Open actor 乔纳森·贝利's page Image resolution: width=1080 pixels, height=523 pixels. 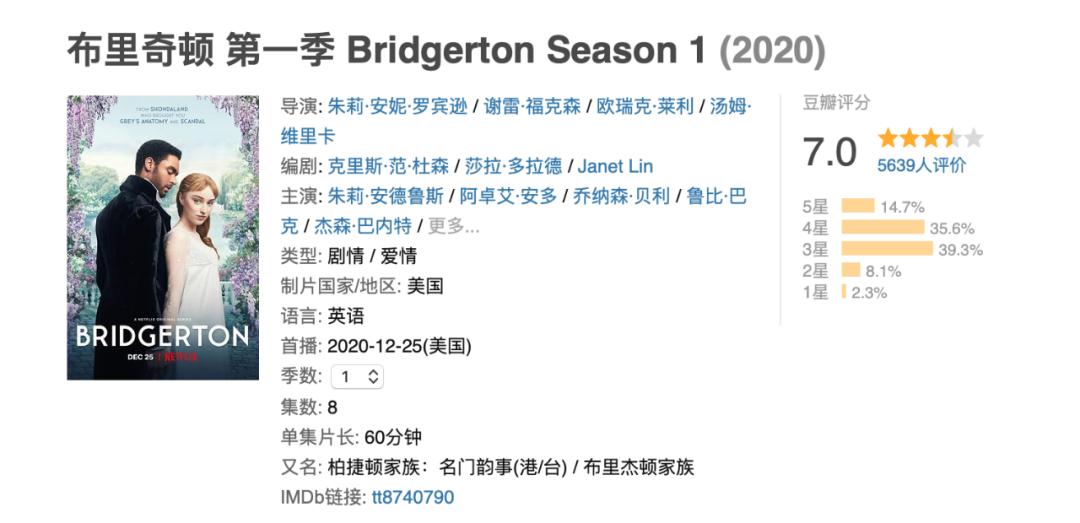pyautogui.click(x=622, y=196)
